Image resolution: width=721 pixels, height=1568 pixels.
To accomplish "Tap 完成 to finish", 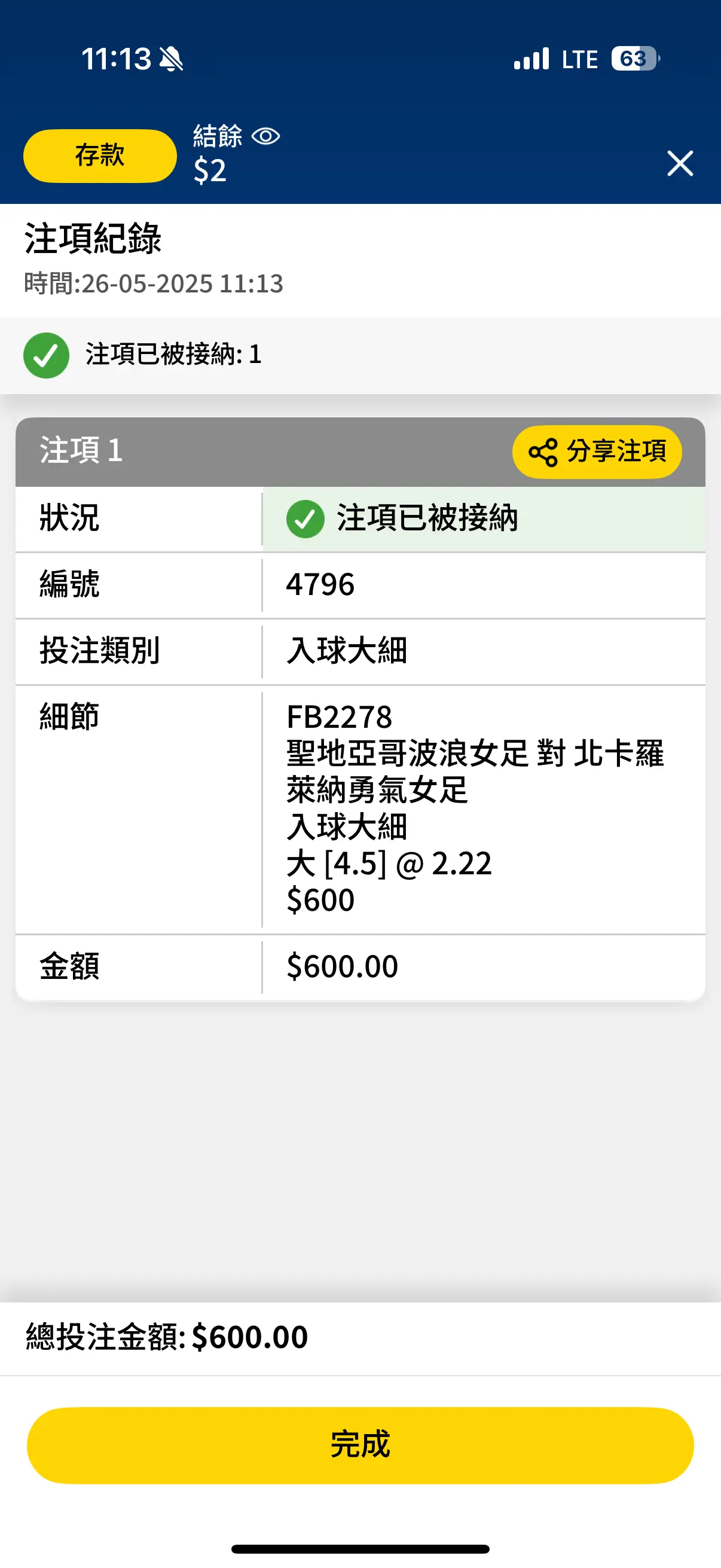I will point(360,1445).
